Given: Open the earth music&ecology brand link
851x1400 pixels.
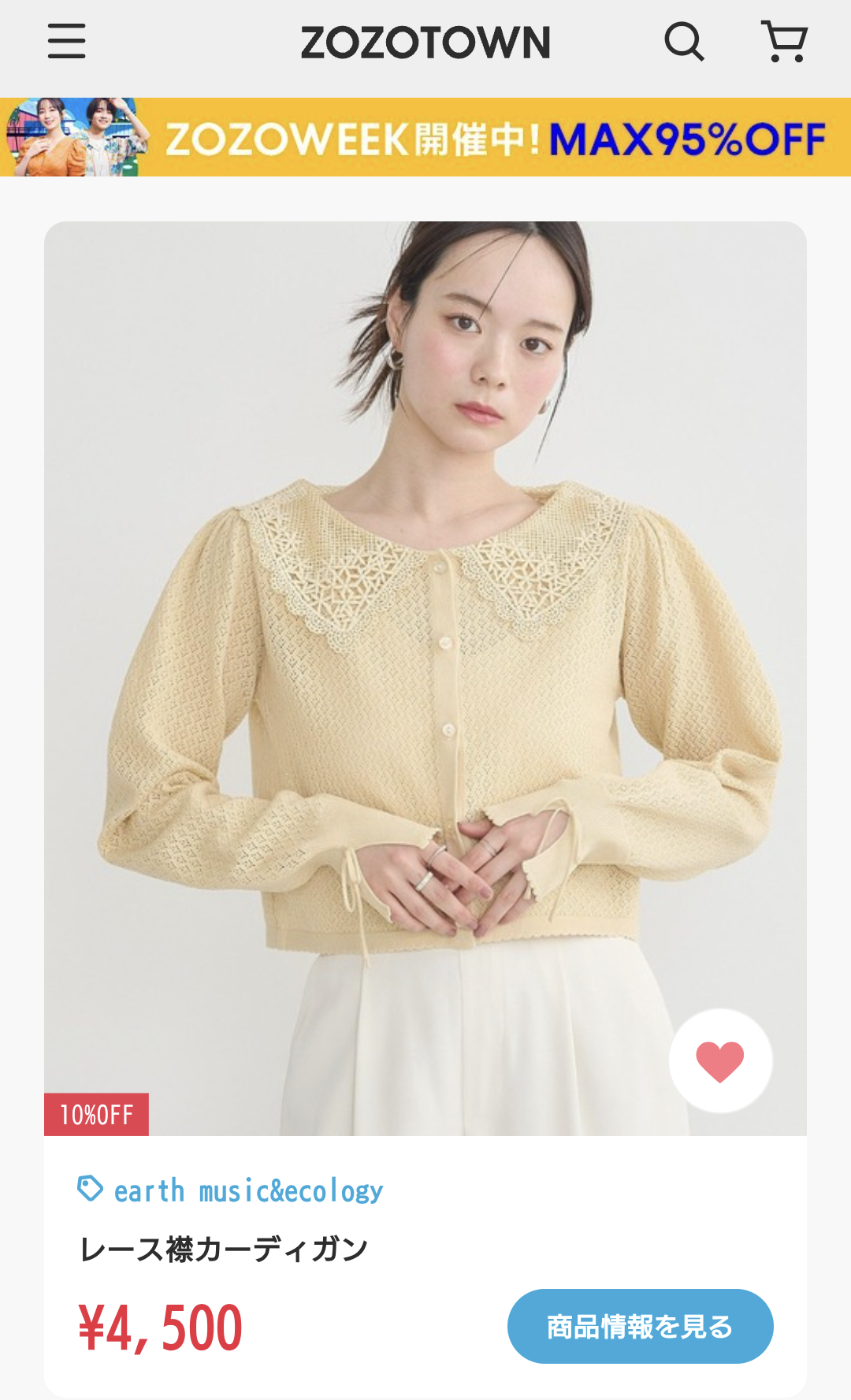Looking at the screenshot, I should click(230, 1190).
